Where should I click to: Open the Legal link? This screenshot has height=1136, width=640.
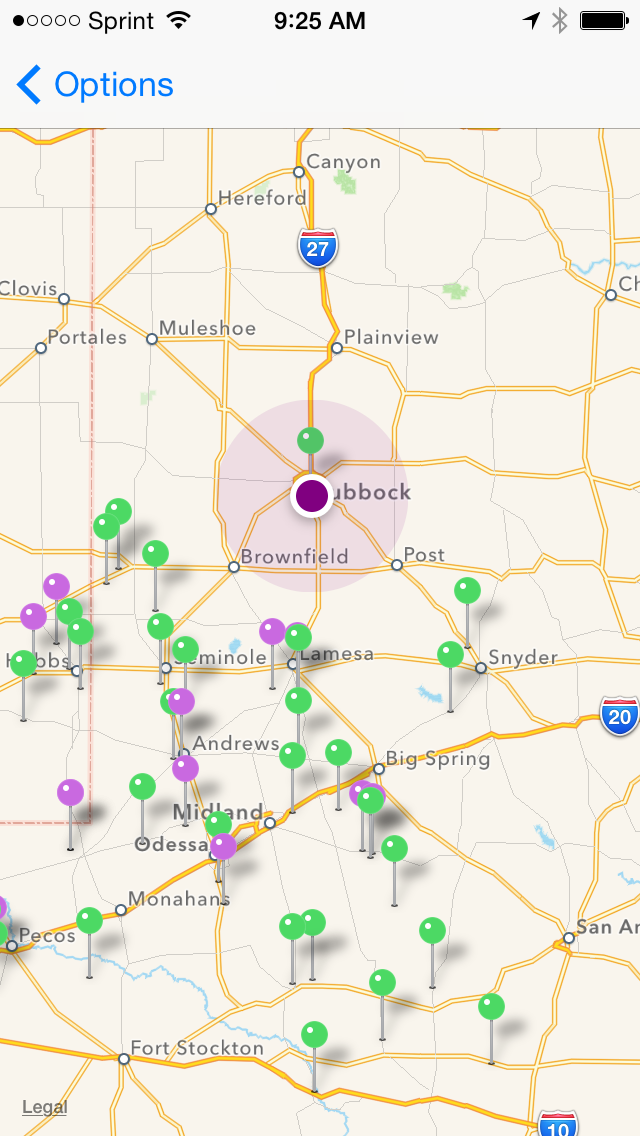coord(45,1107)
